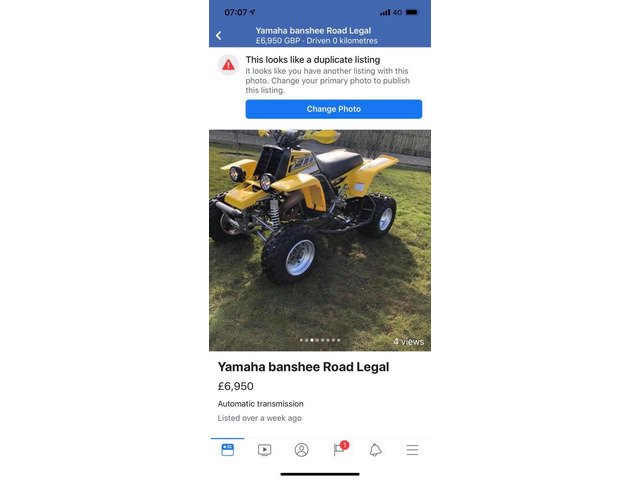640x480 pixels.
Task: Go back using the header arrow
Action: 219,36
